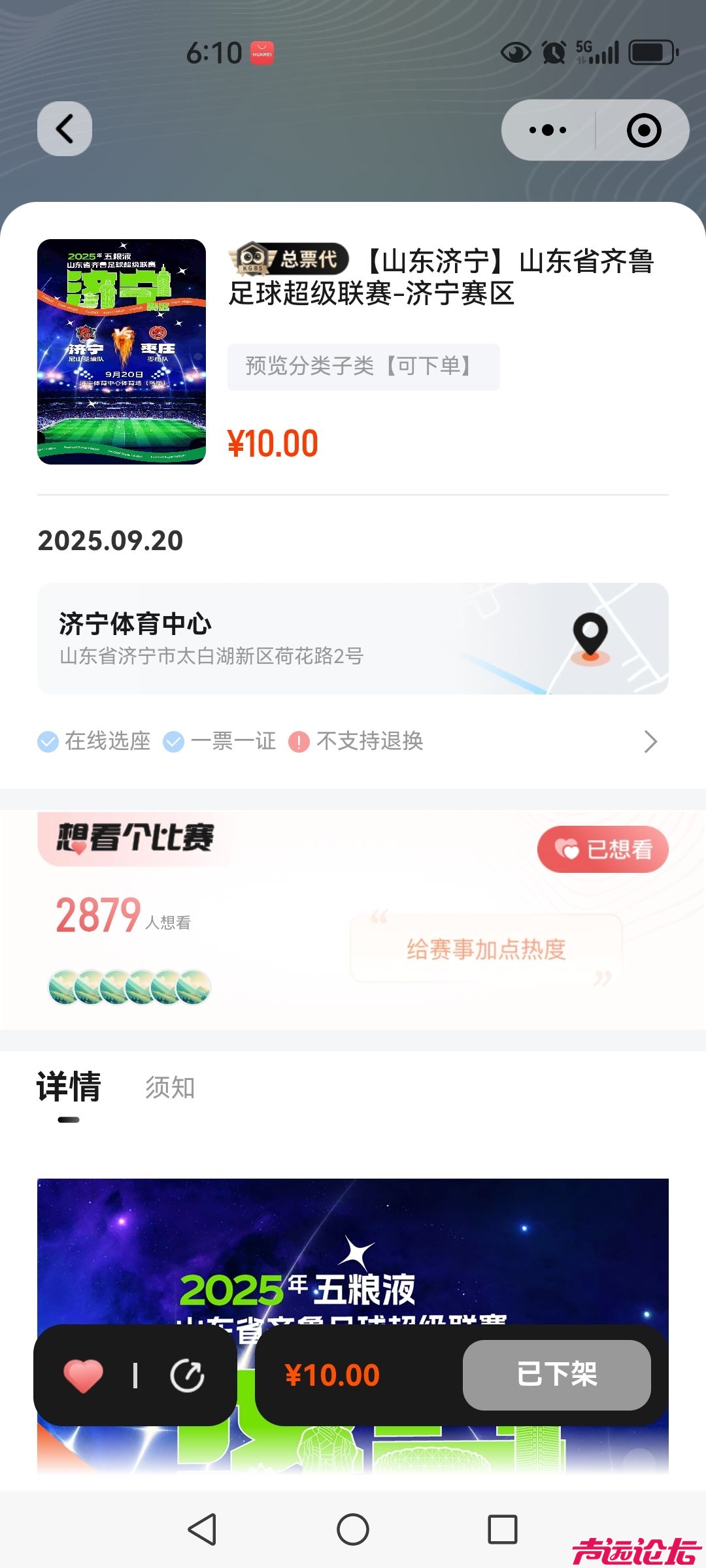The image size is (706, 1568).
Task: Open the event poster thumbnail
Action: 122,351
